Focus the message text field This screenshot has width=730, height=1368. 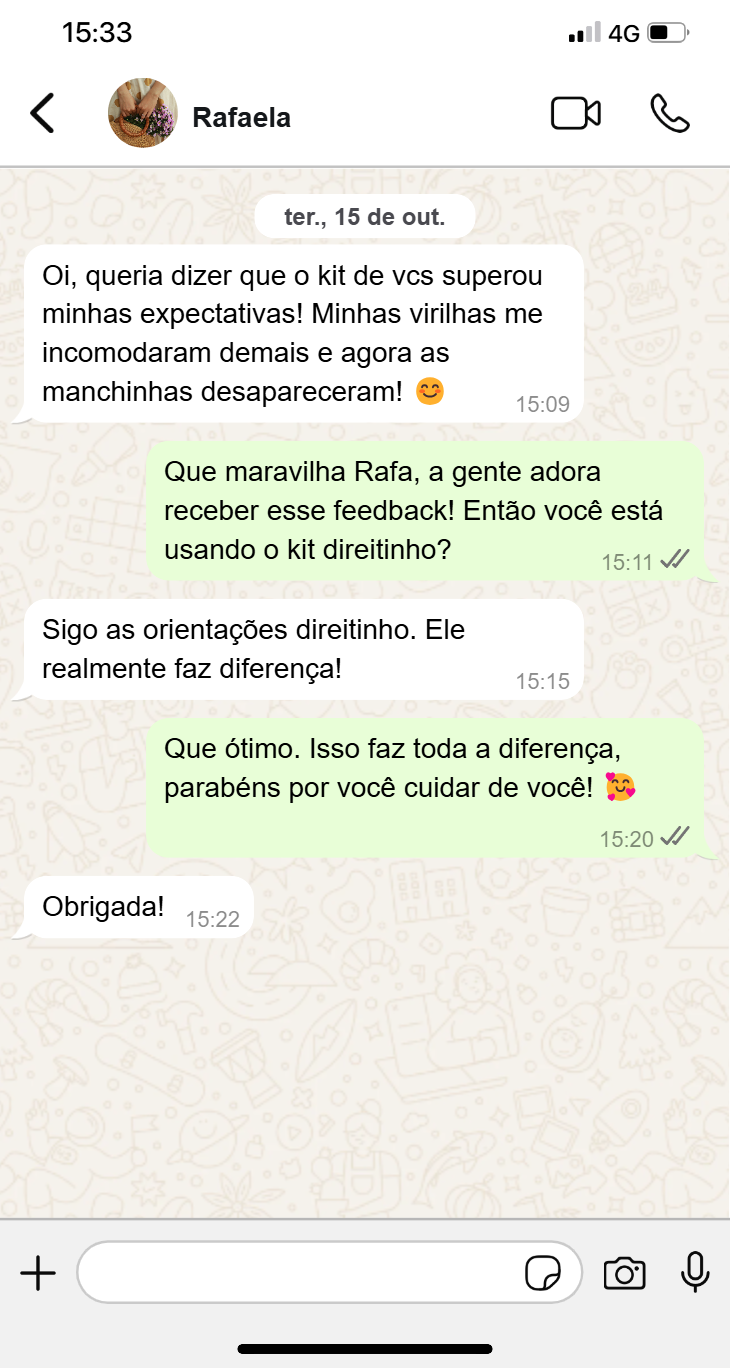click(x=300, y=1273)
